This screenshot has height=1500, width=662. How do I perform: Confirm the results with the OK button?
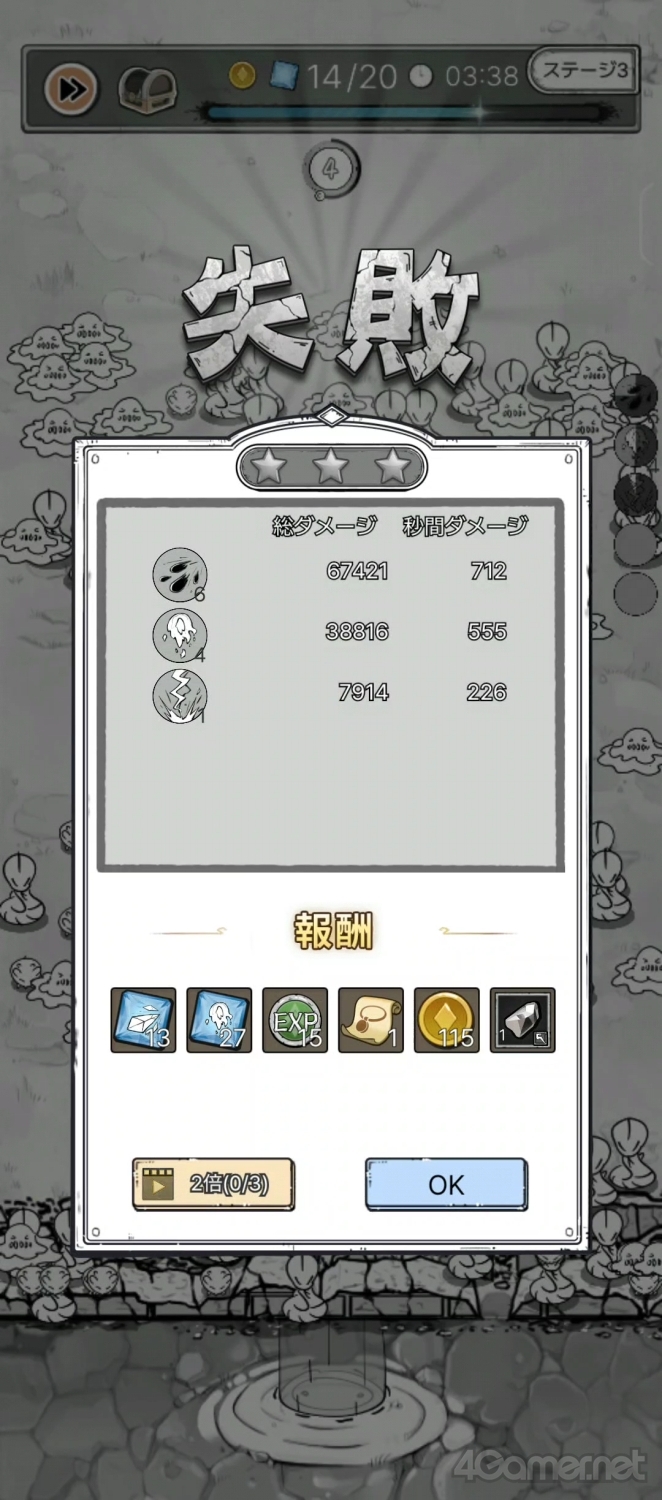(446, 1184)
